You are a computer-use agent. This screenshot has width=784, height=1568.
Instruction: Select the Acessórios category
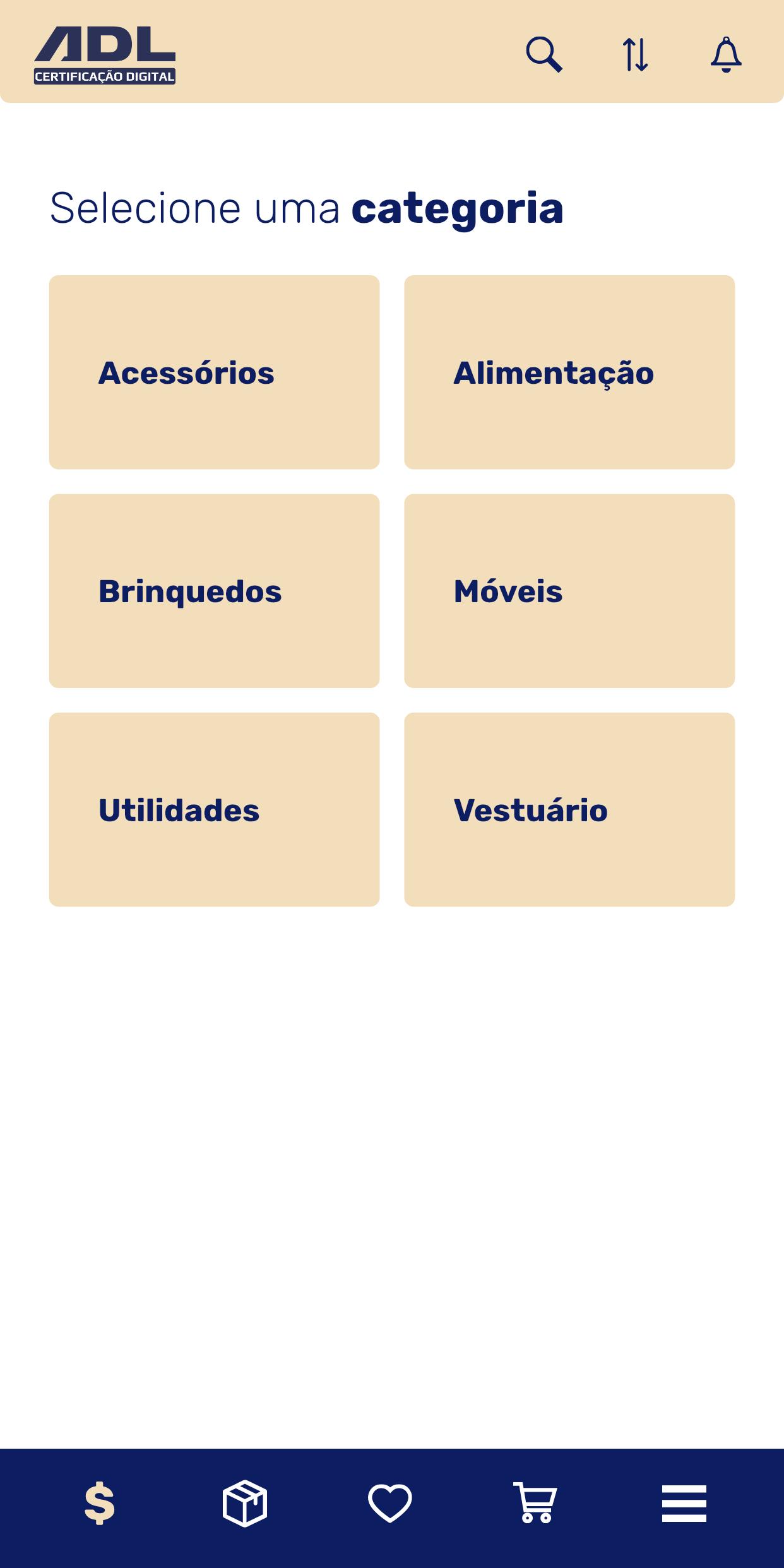214,372
